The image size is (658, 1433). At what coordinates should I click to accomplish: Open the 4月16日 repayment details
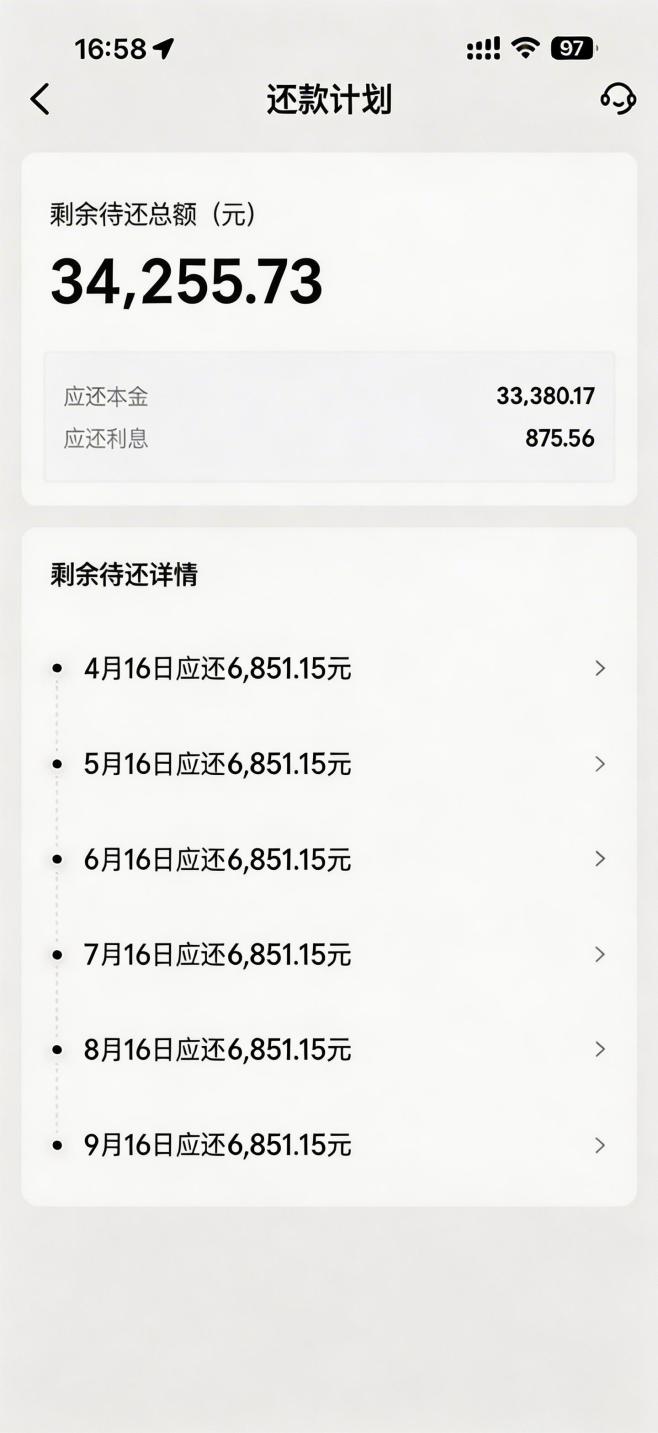(x=329, y=668)
